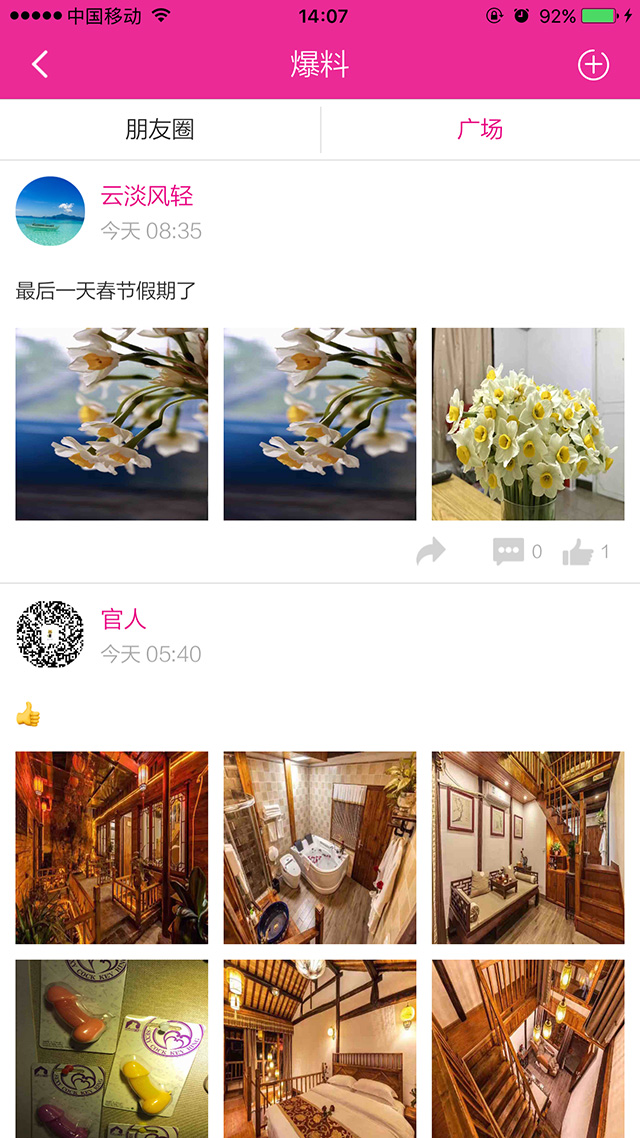640x1138 pixels.
Task: View the bathroom photo in 官人's post
Action: pyautogui.click(x=320, y=847)
